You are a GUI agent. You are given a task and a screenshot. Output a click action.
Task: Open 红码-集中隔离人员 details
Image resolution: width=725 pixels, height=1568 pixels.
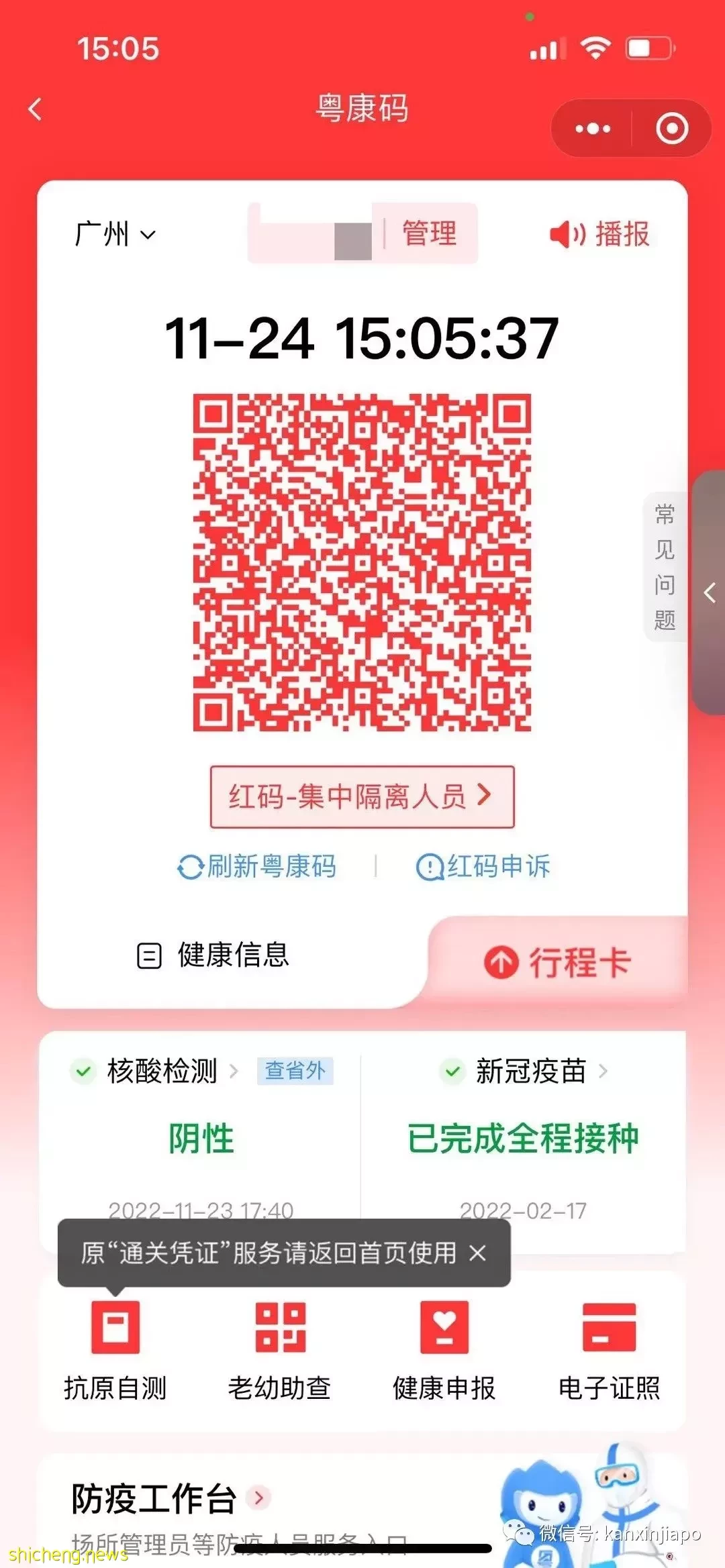[x=362, y=797]
